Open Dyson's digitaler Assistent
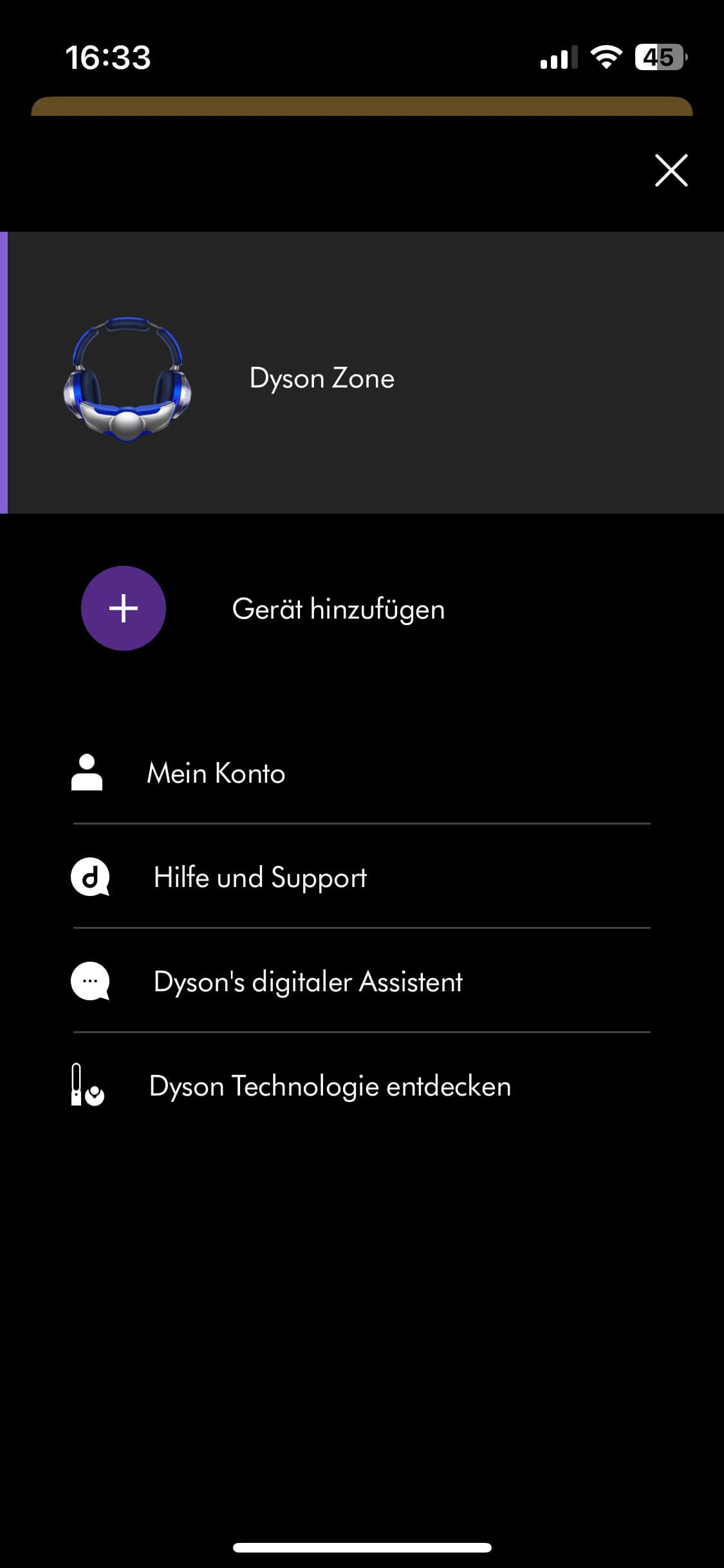 (x=308, y=982)
